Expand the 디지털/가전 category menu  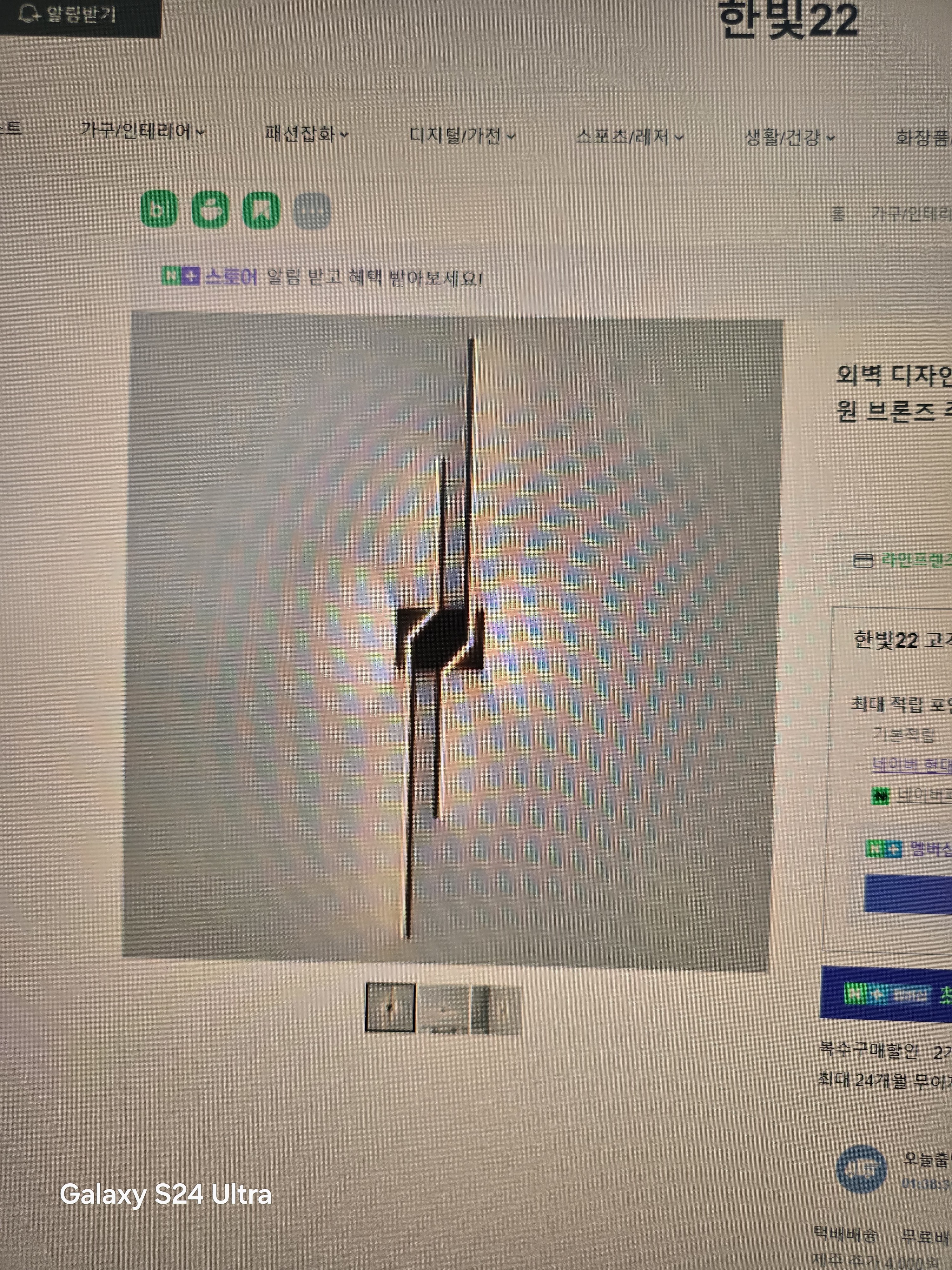point(462,136)
